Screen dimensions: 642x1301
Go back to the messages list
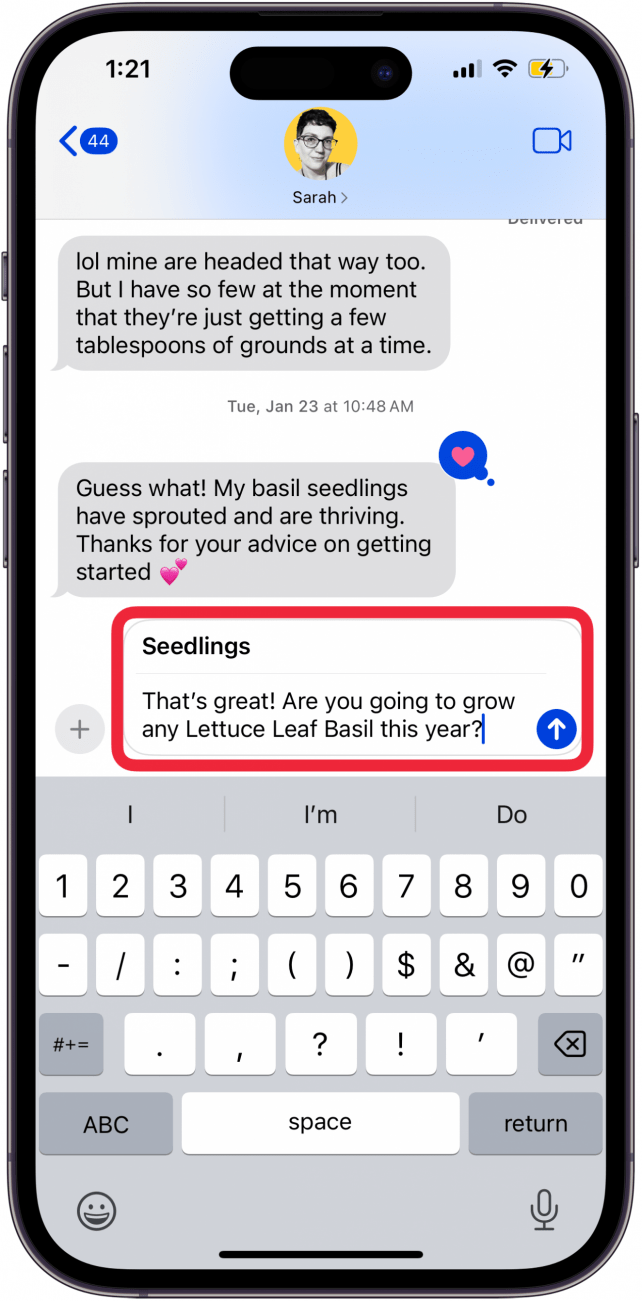(x=87, y=141)
